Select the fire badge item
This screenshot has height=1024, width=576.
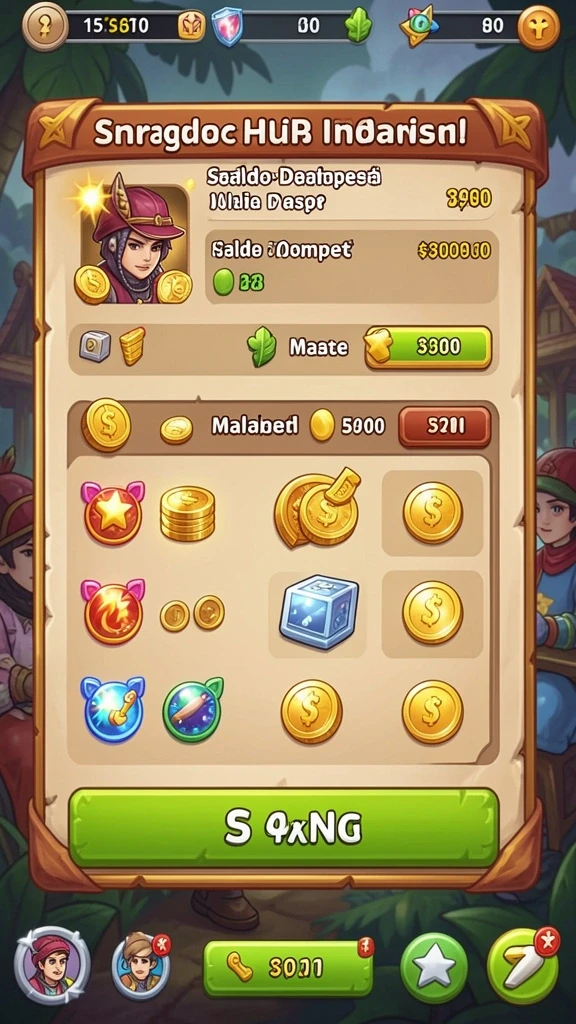point(113,611)
